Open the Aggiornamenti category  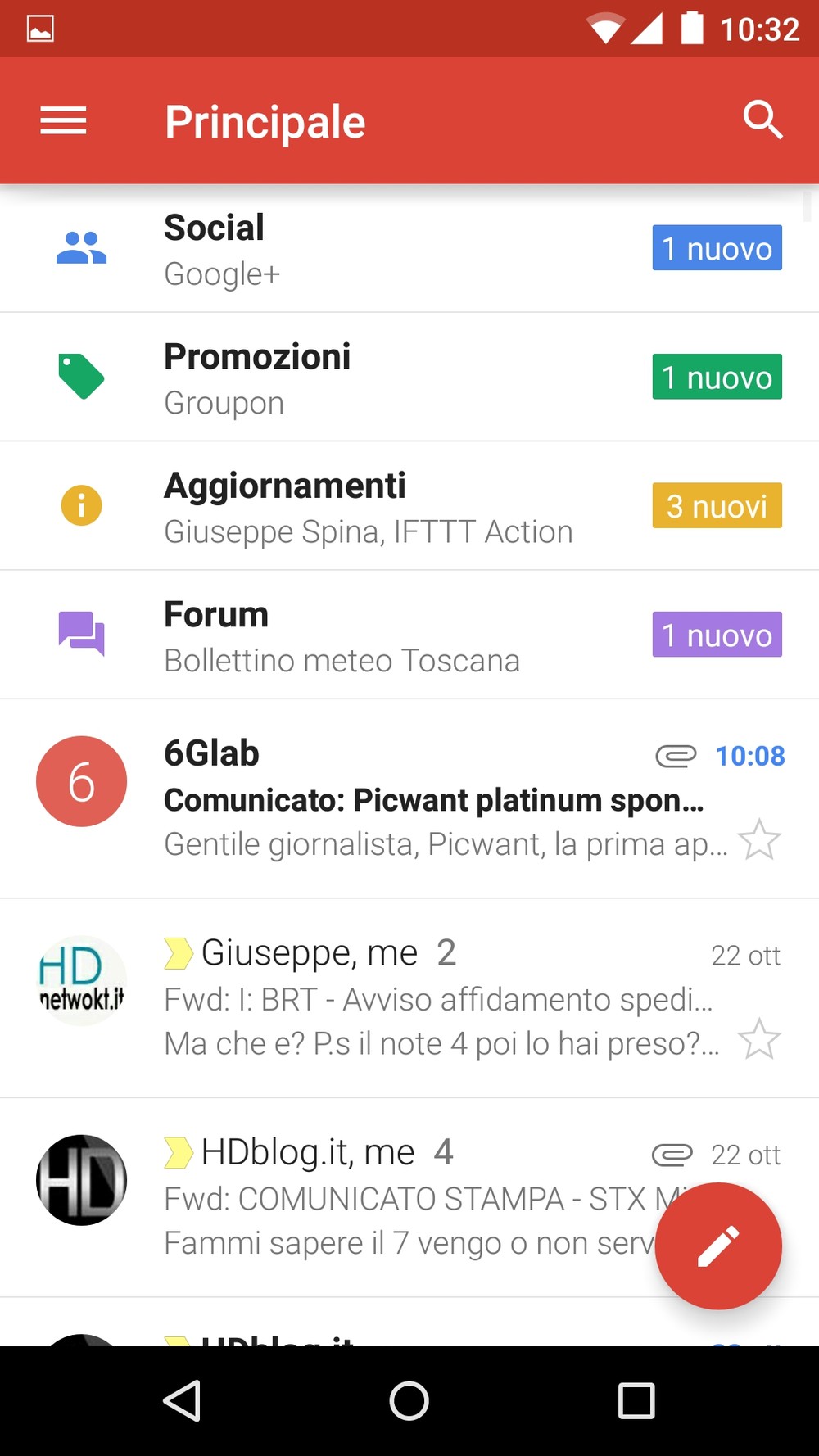409,506
